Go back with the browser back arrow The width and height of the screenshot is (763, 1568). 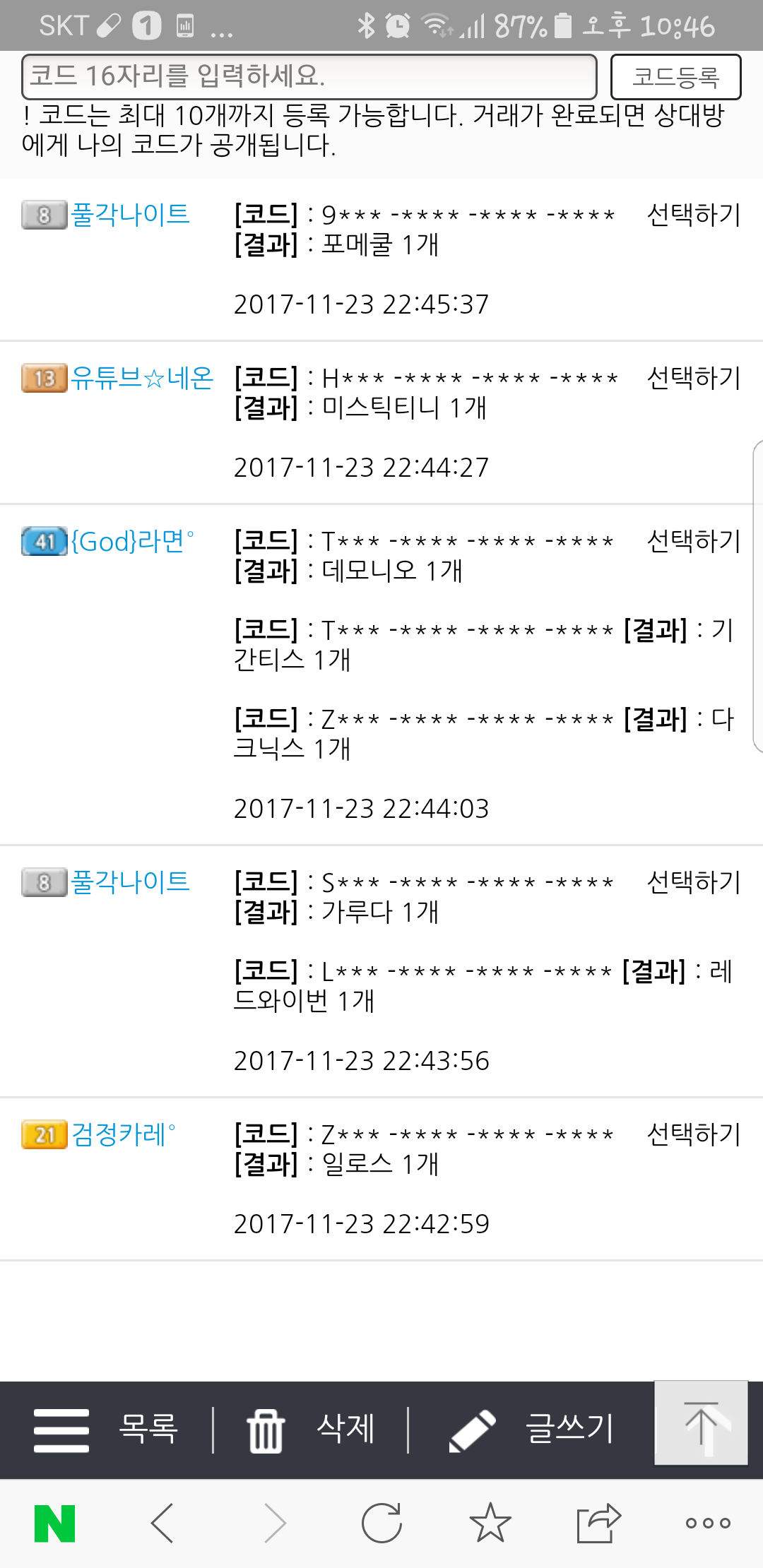(x=162, y=1524)
